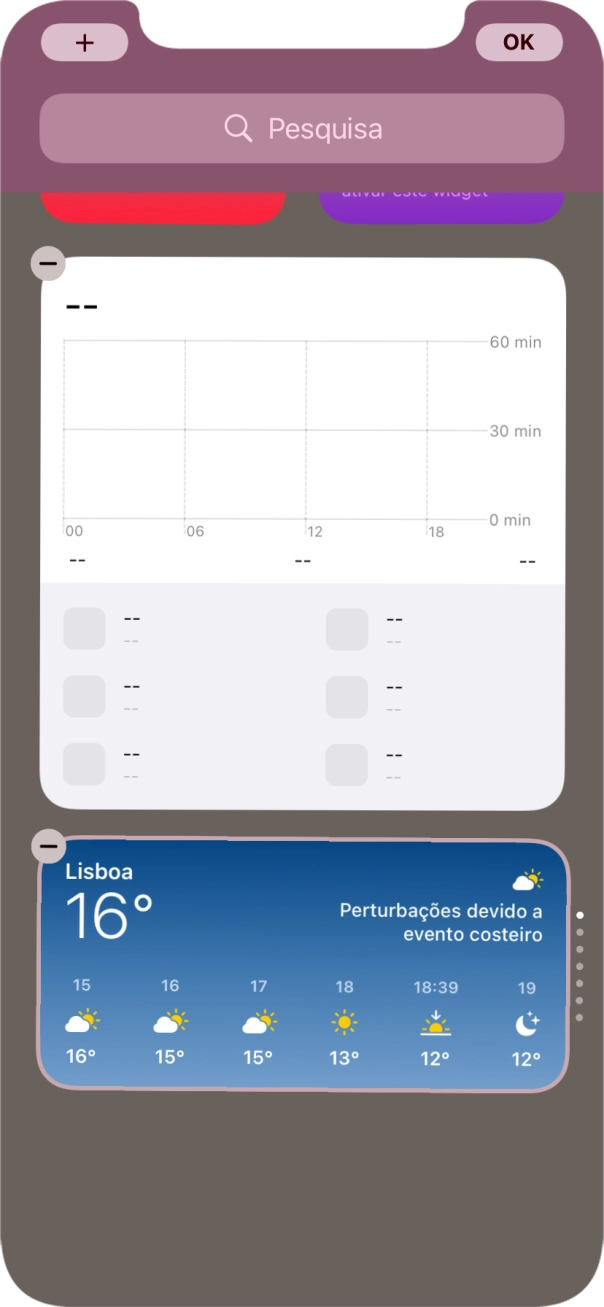Viewport: 604px width, 1307px height.
Task: Select the Lisboa weather widget
Action: click(303, 965)
